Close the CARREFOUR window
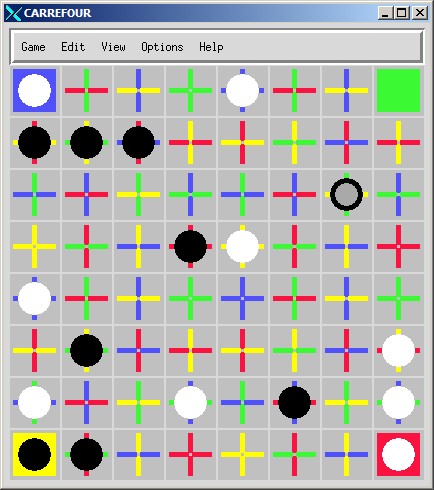Image resolution: width=434 pixels, height=490 pixels. click(x=420, y=13)
